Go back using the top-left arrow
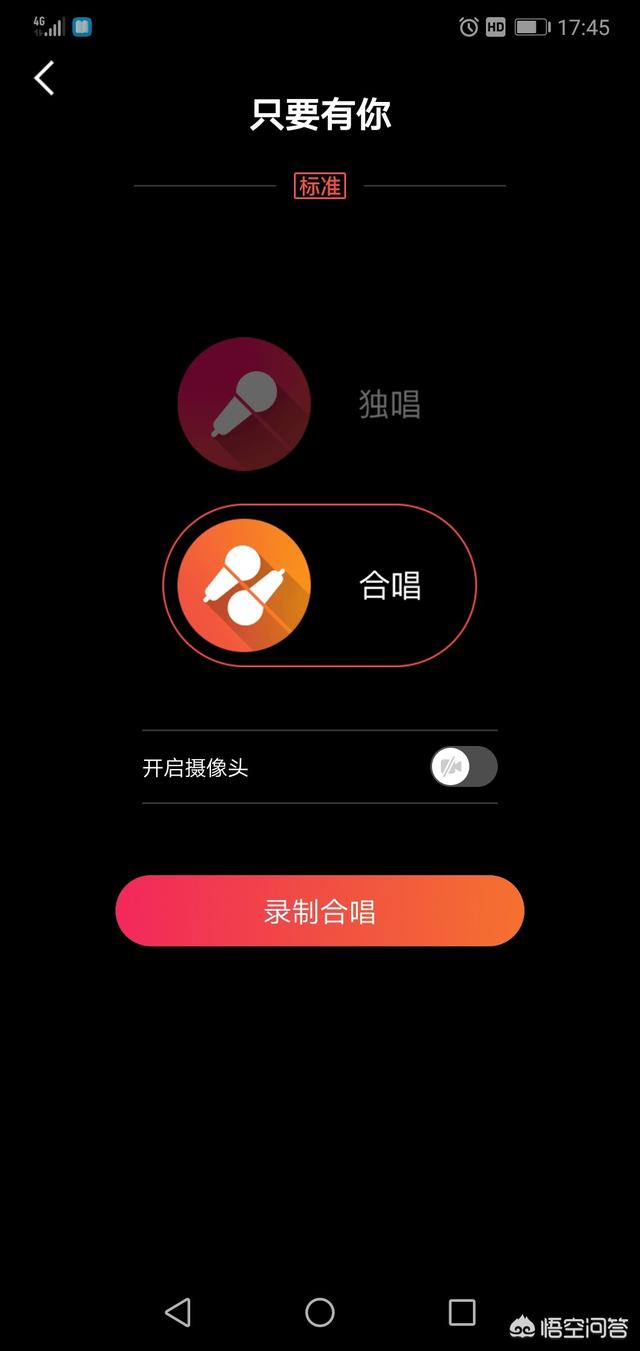 point(44,78)
